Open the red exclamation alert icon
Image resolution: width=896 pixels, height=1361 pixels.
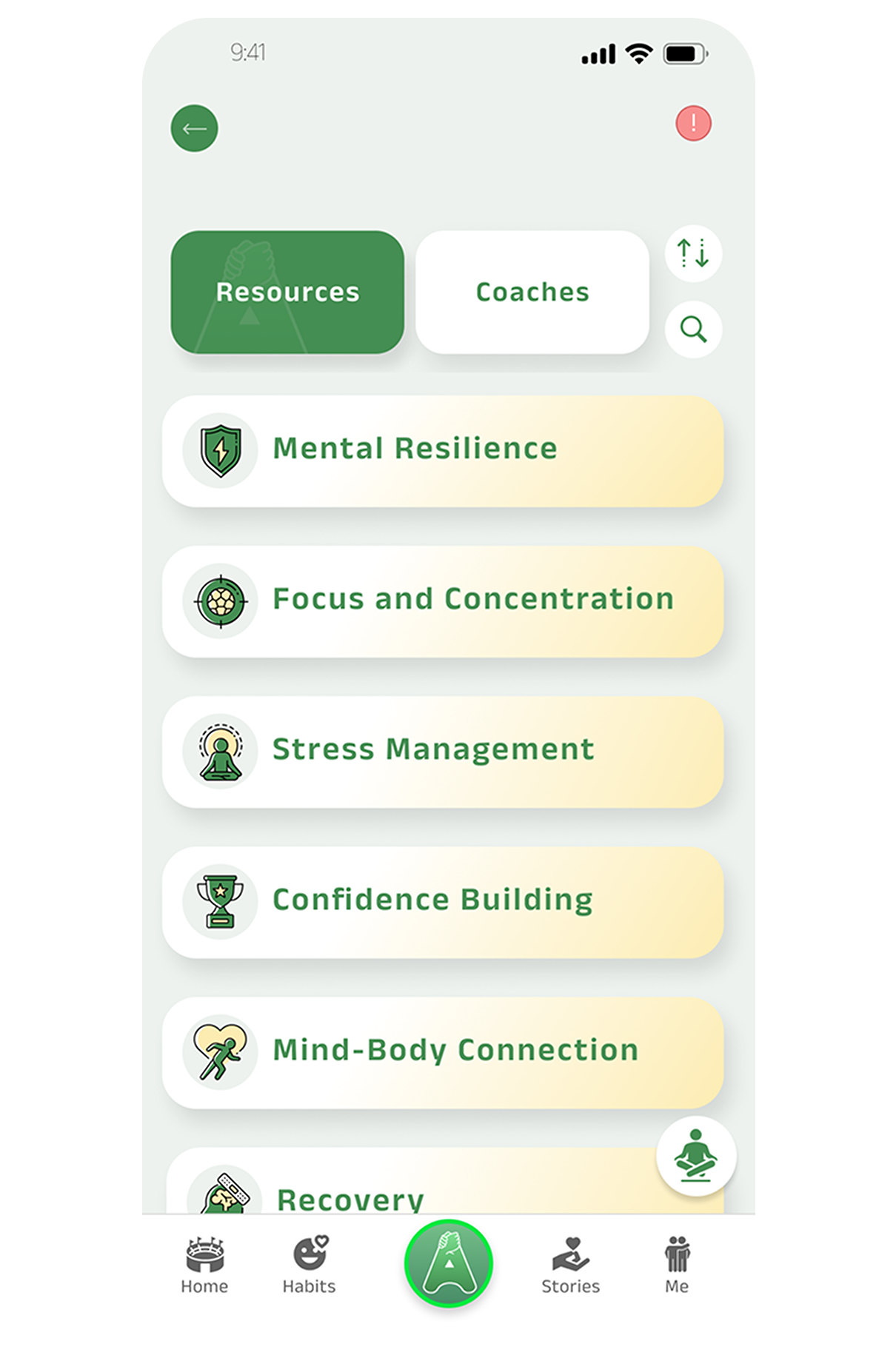click(693, 123)
